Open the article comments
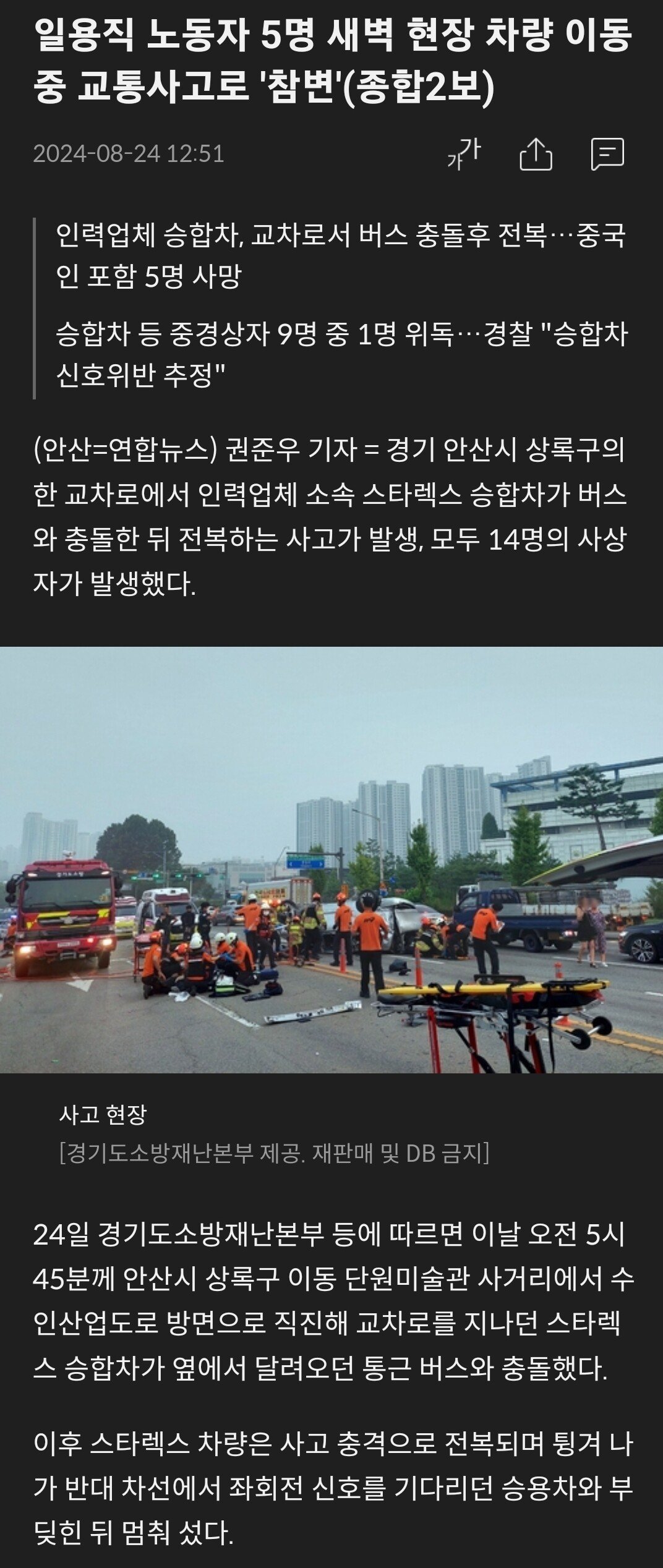This screenshot has height=1568, width=663. point(607,154)
